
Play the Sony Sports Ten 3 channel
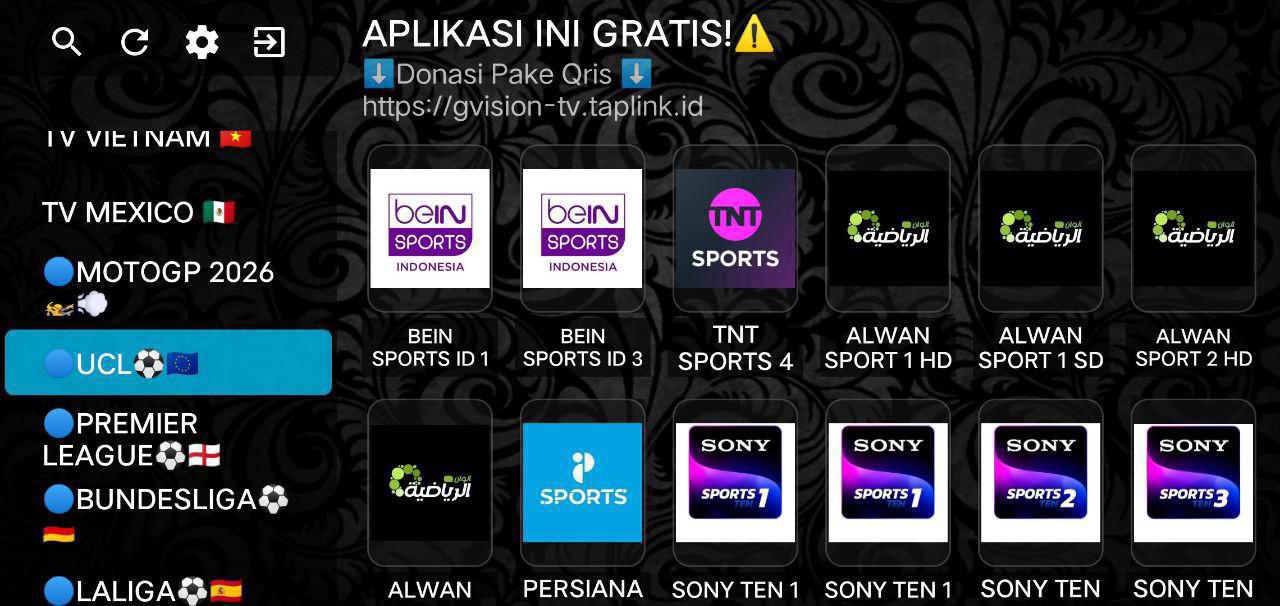pyautogui.click(x=1193, y=483)
